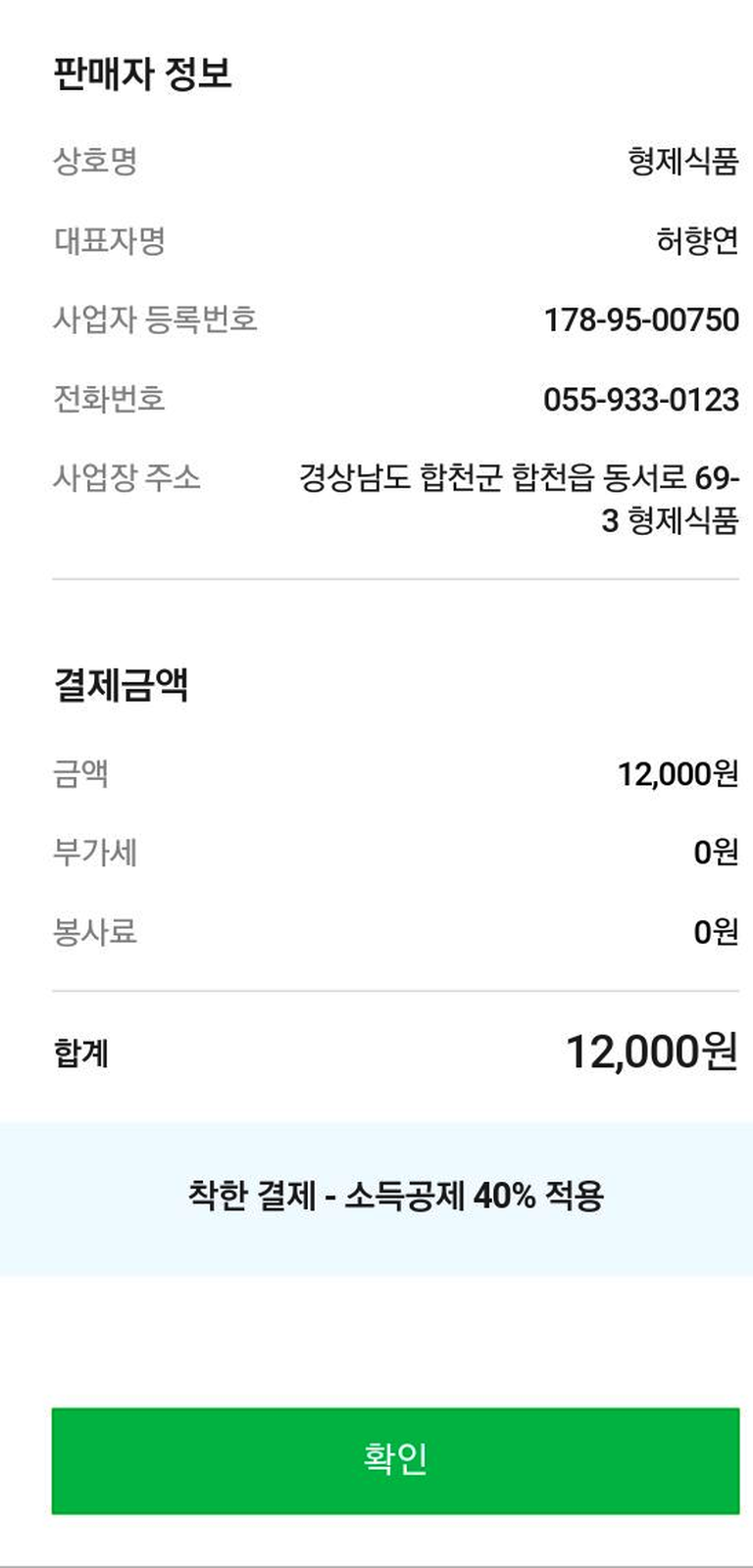
Task: Click the total amount 12,000원
Action: [651, 1052]
